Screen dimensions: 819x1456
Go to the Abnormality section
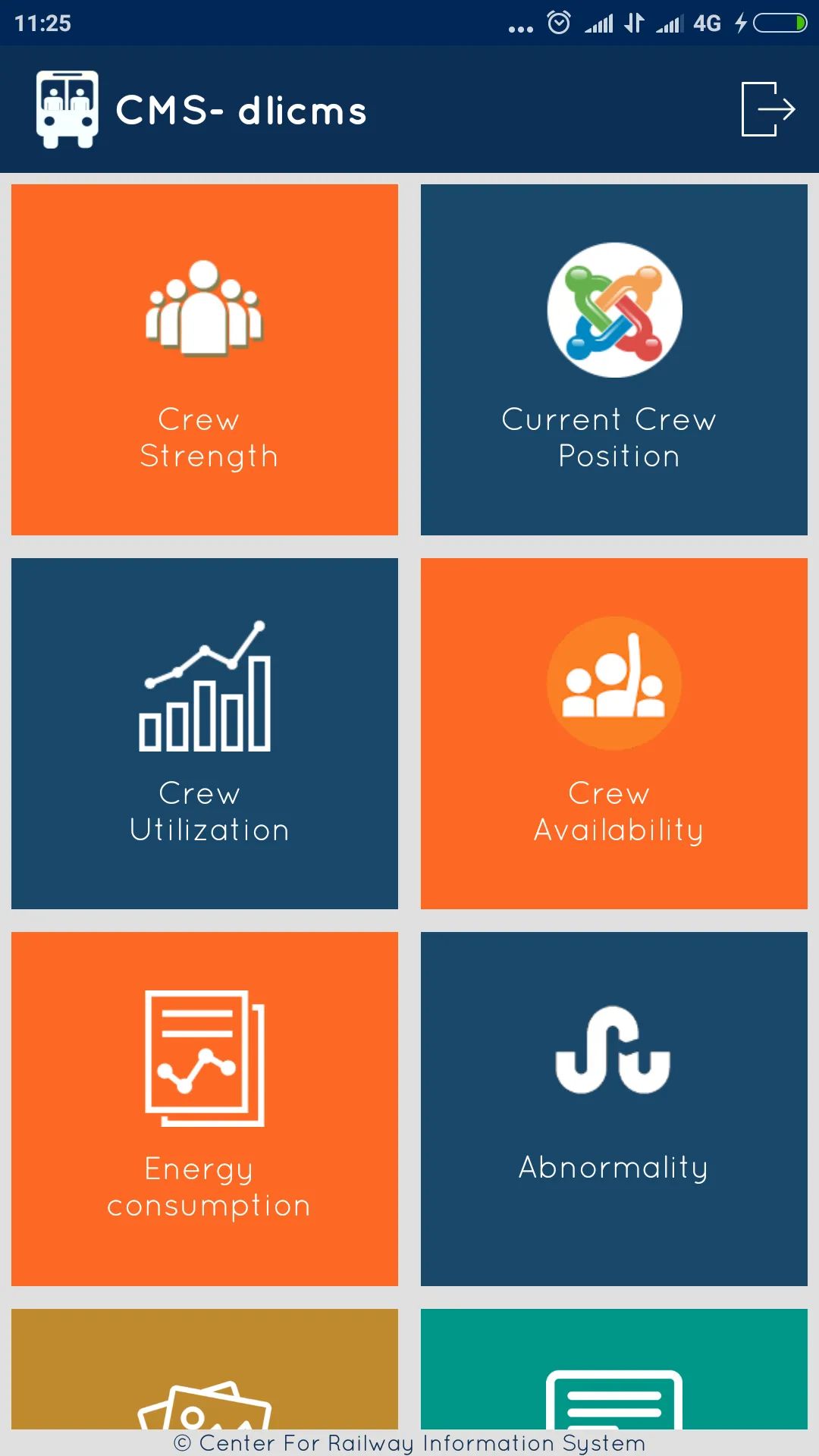[x=614, y=1108]
